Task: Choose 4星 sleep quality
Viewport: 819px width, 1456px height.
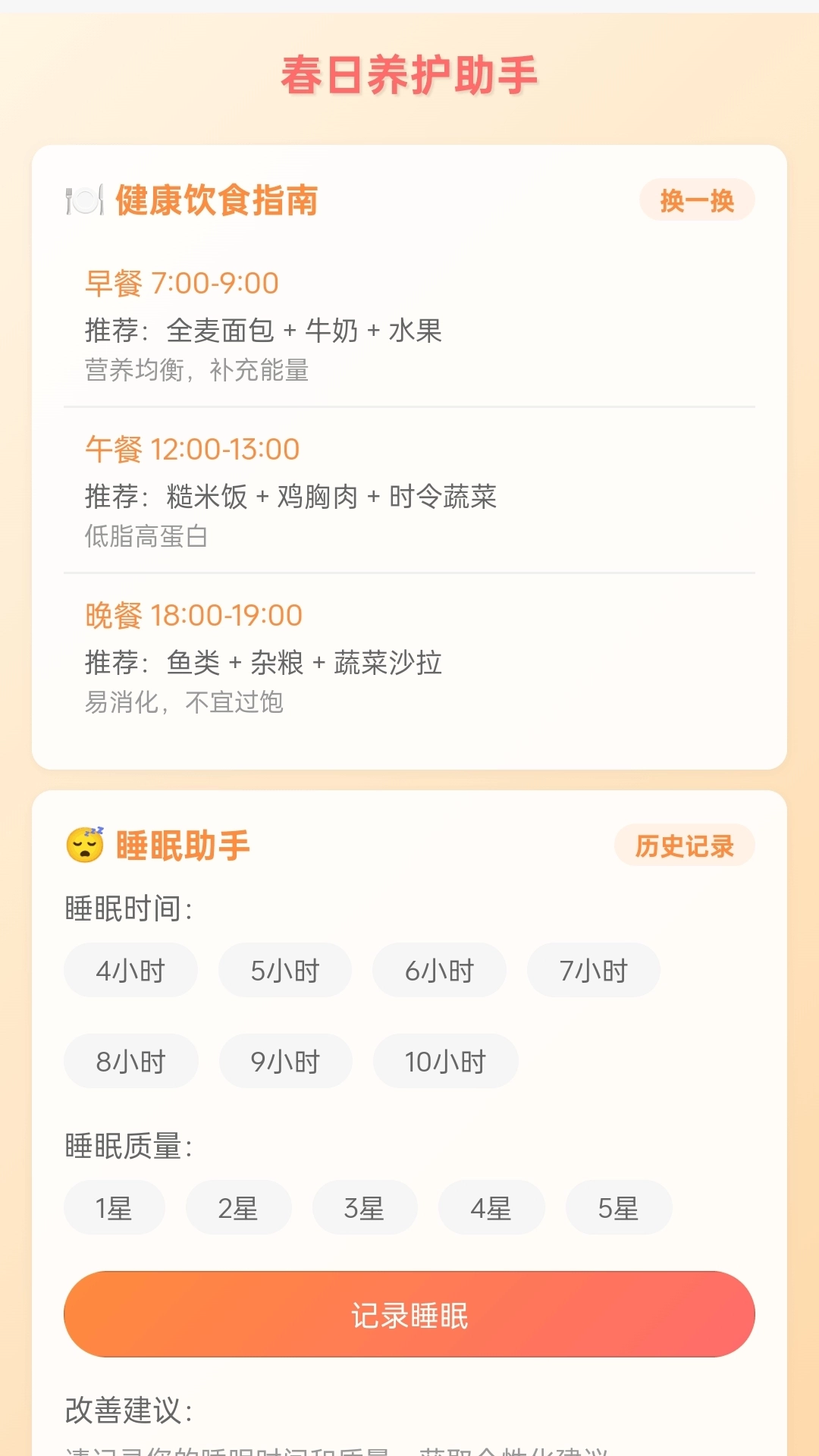Action: point(491,1208)
